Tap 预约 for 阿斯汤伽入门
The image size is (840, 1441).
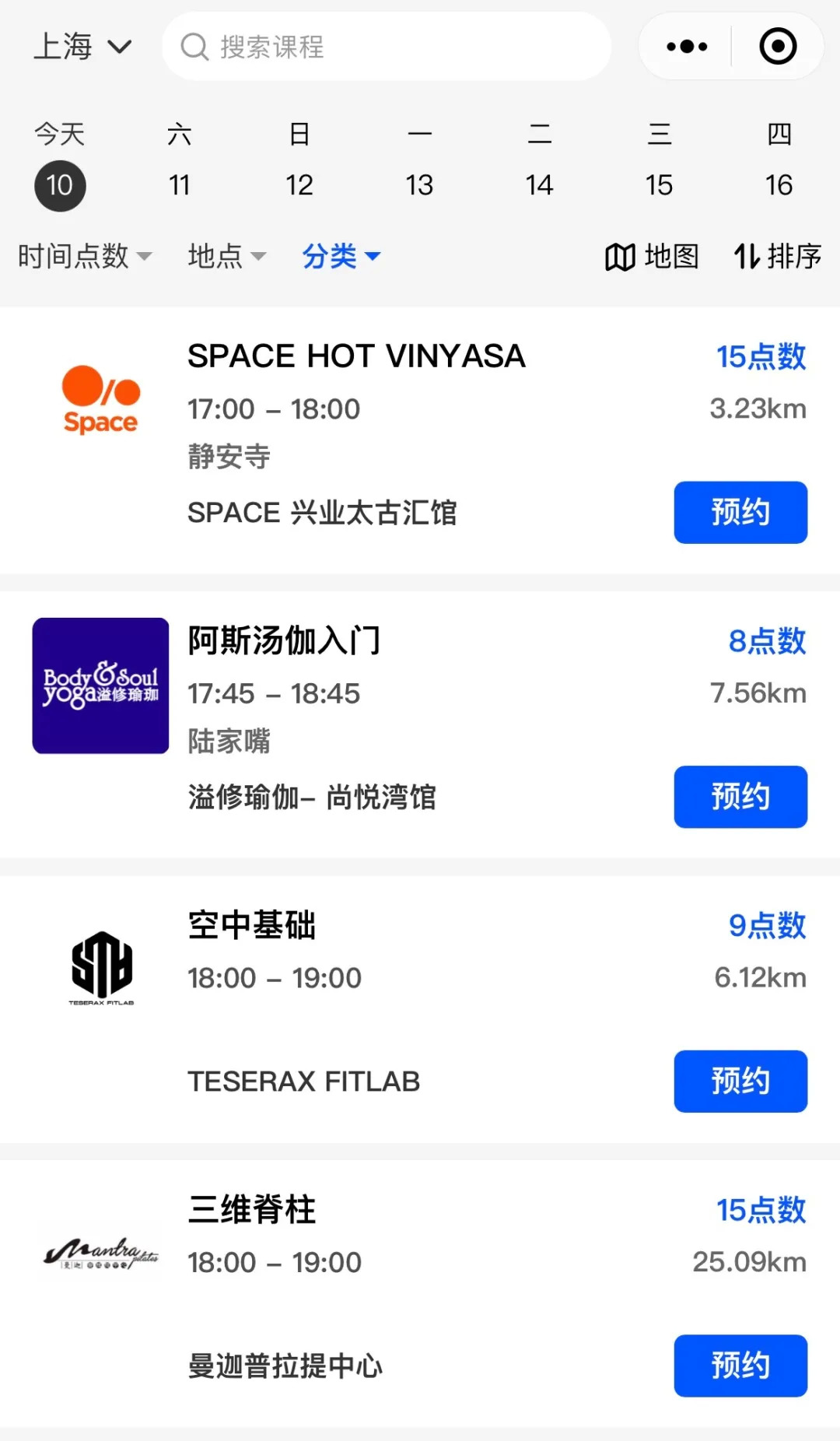(740, 797)
